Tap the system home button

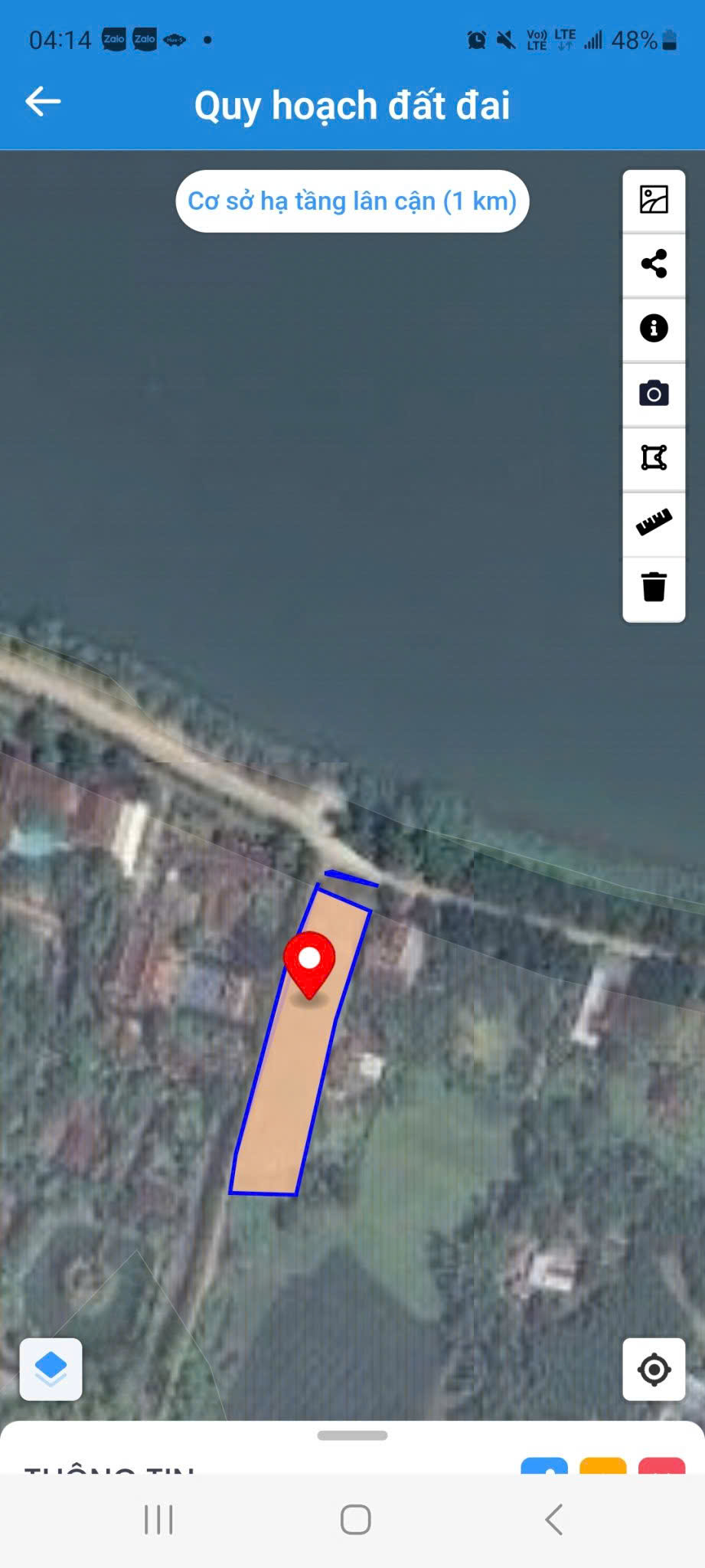coord(355,1520)
